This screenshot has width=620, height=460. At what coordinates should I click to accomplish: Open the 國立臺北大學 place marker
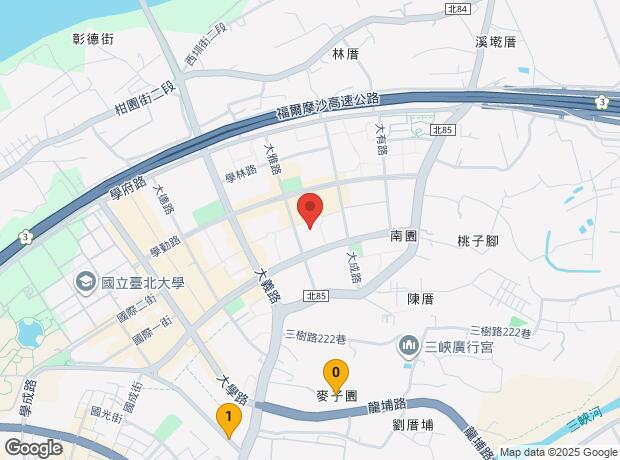pos(86,283)
